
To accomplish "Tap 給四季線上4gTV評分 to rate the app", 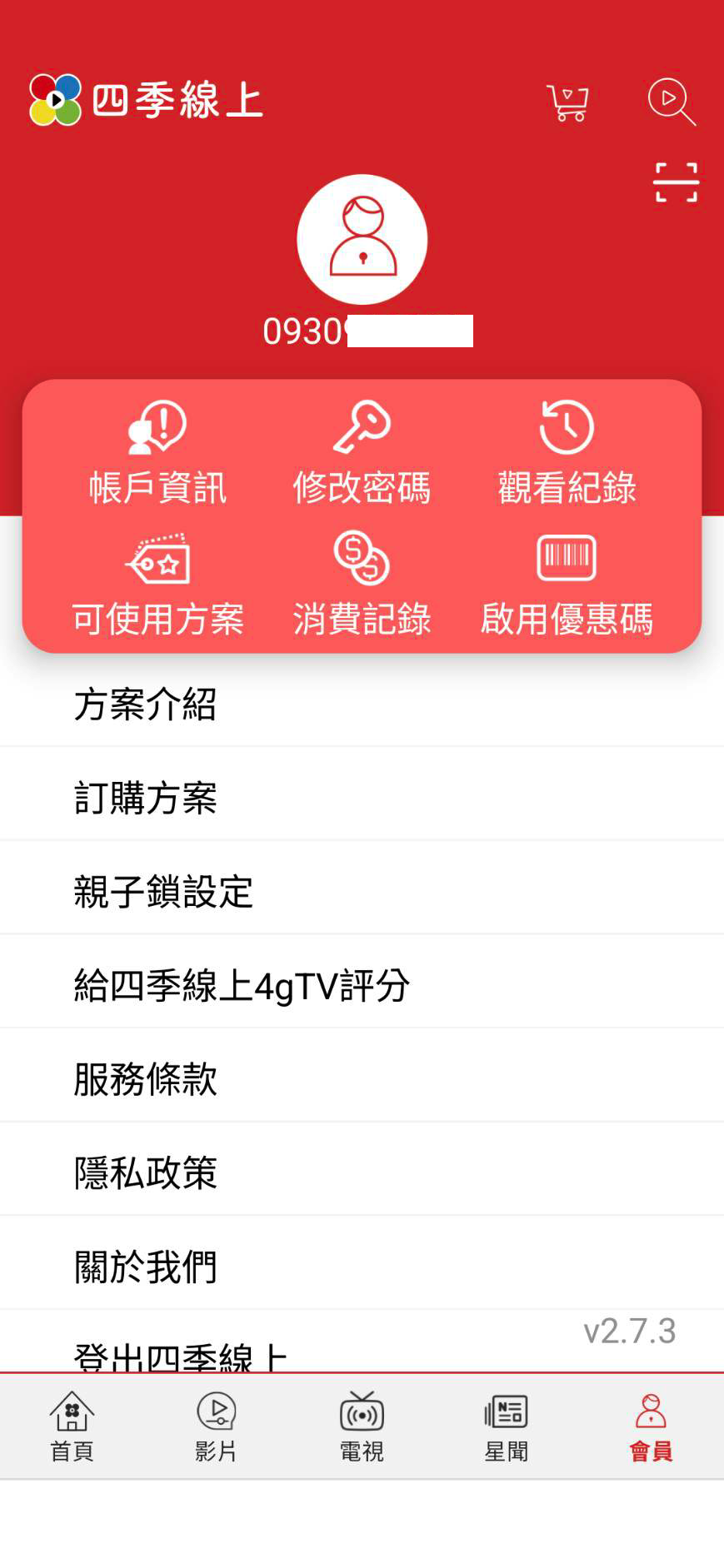I will click(x=362, y=986).
